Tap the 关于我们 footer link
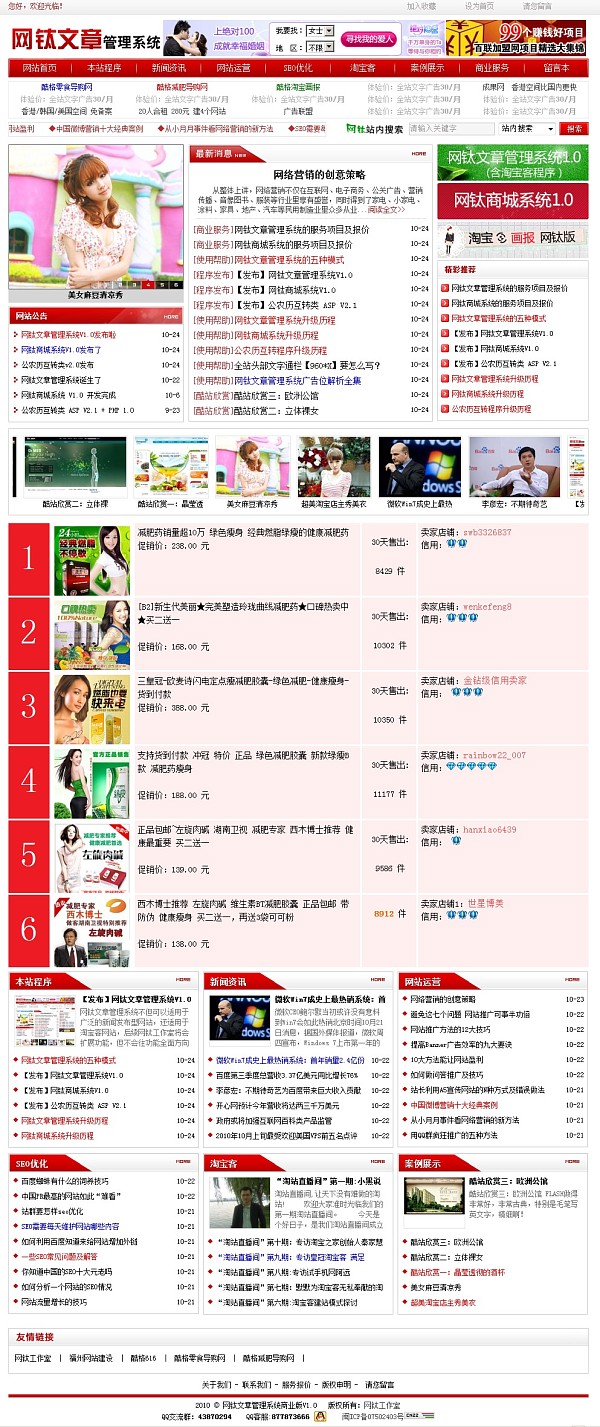The height and width of the screenshot is (1427, 600). pos(217,1385)
